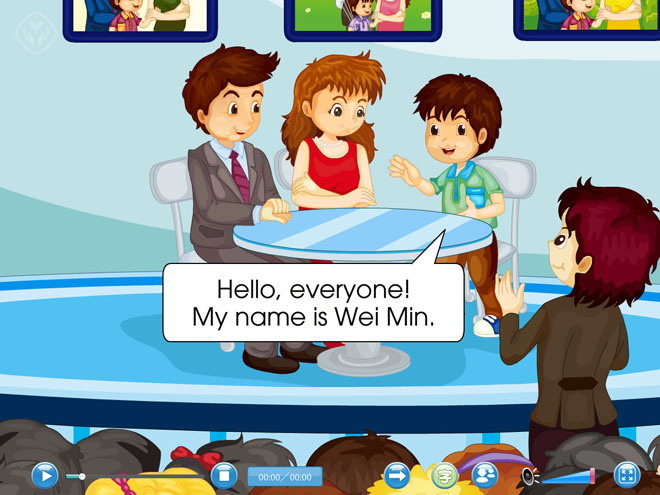Viewport: 660px width, 495px height.
Task: Enter fullscreen mode
Action: [627, 476]
